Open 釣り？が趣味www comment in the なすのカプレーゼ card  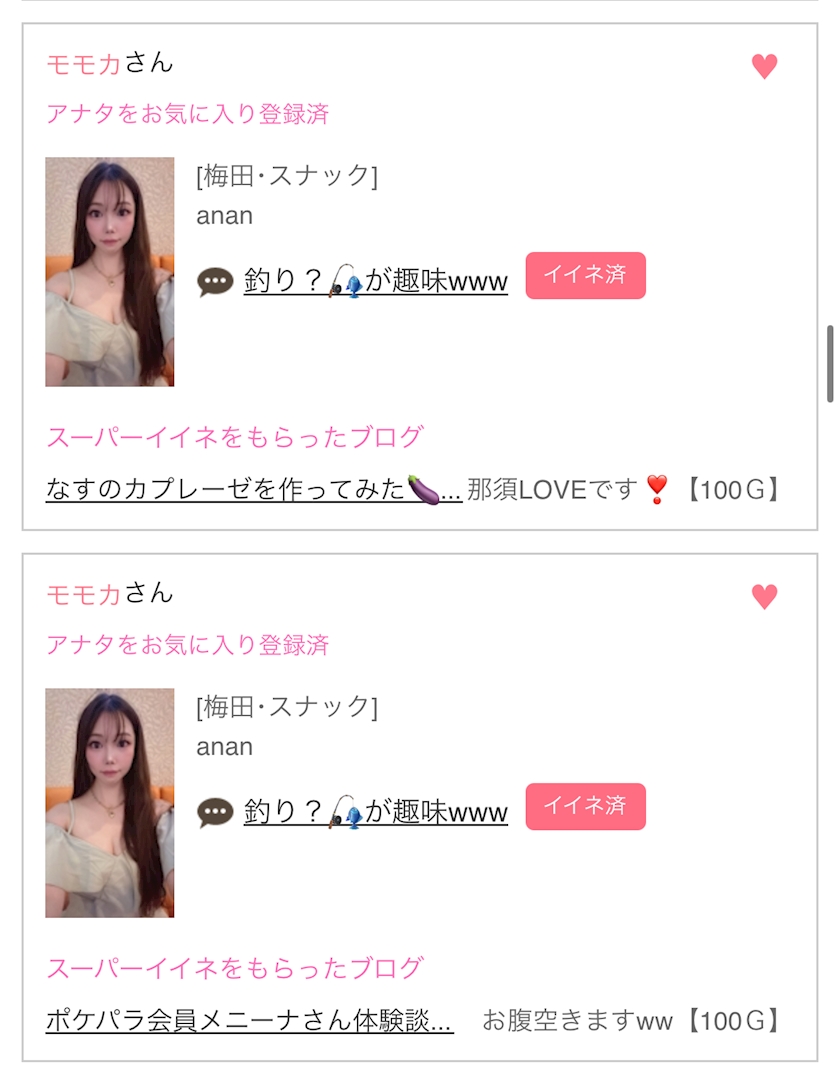(x=375, y=281)
